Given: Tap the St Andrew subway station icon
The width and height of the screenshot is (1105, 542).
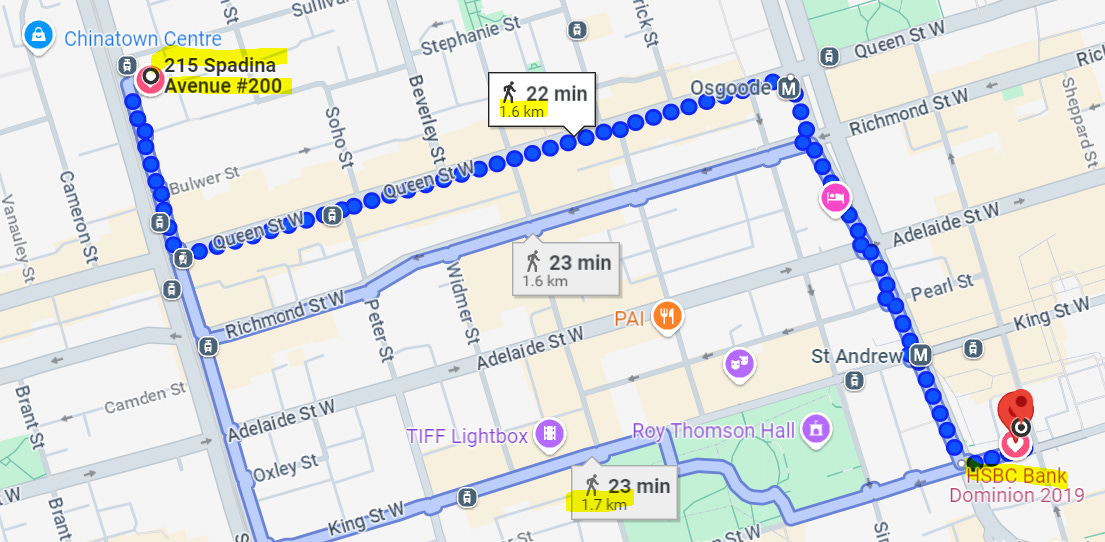Looking at the screenshot, I should click(x=921, y=354).
